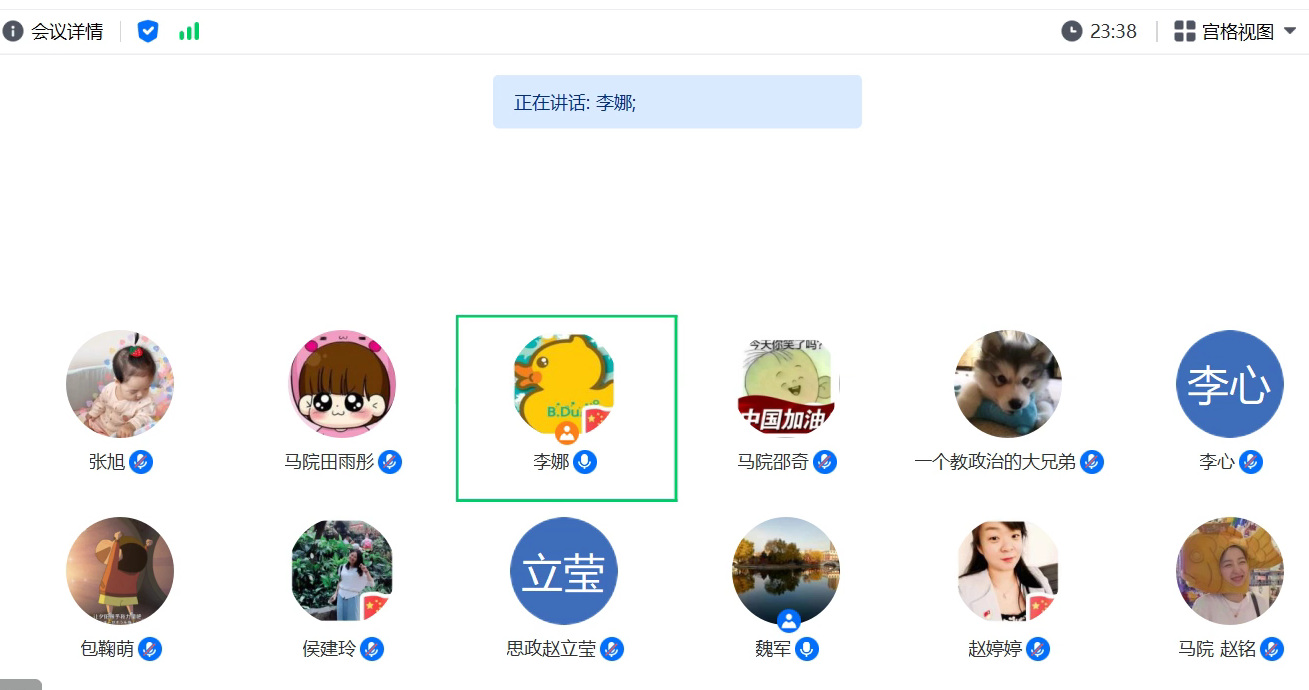Check the green network signal indicator

click(x=189, y=31)
